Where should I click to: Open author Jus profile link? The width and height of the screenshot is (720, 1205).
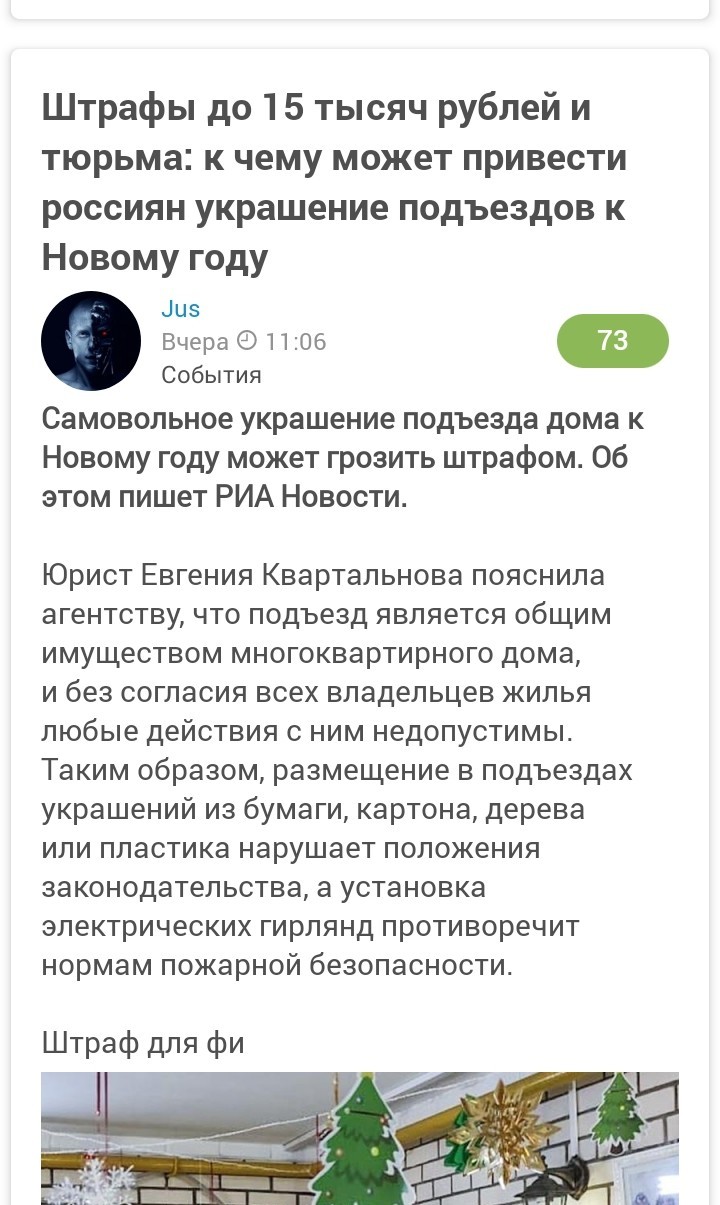pyautogui.click(x=181, y=309)
